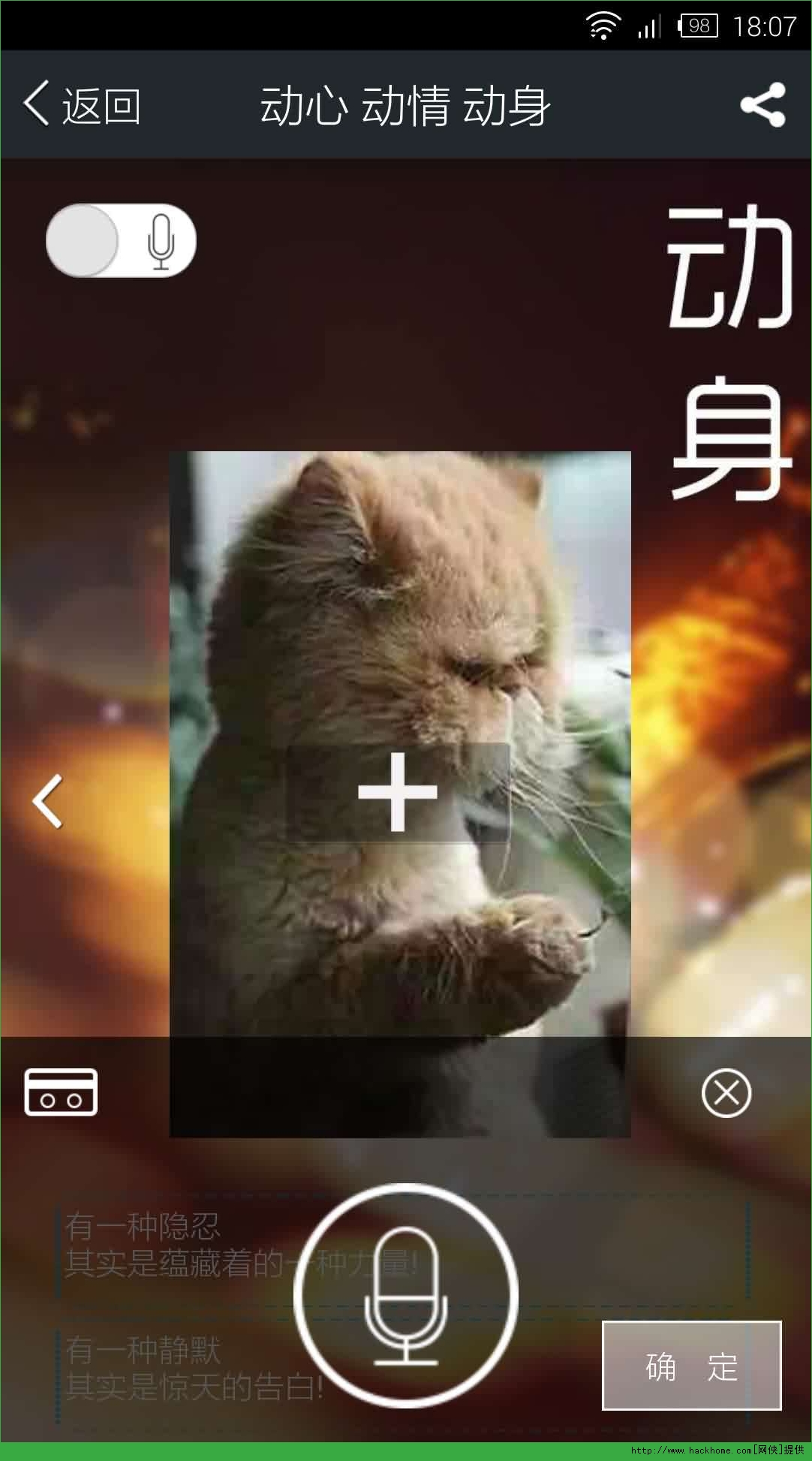Screen dimensions: 812x1461
Task: Start recording with the large microphone button
Action: pos(406,1296)
